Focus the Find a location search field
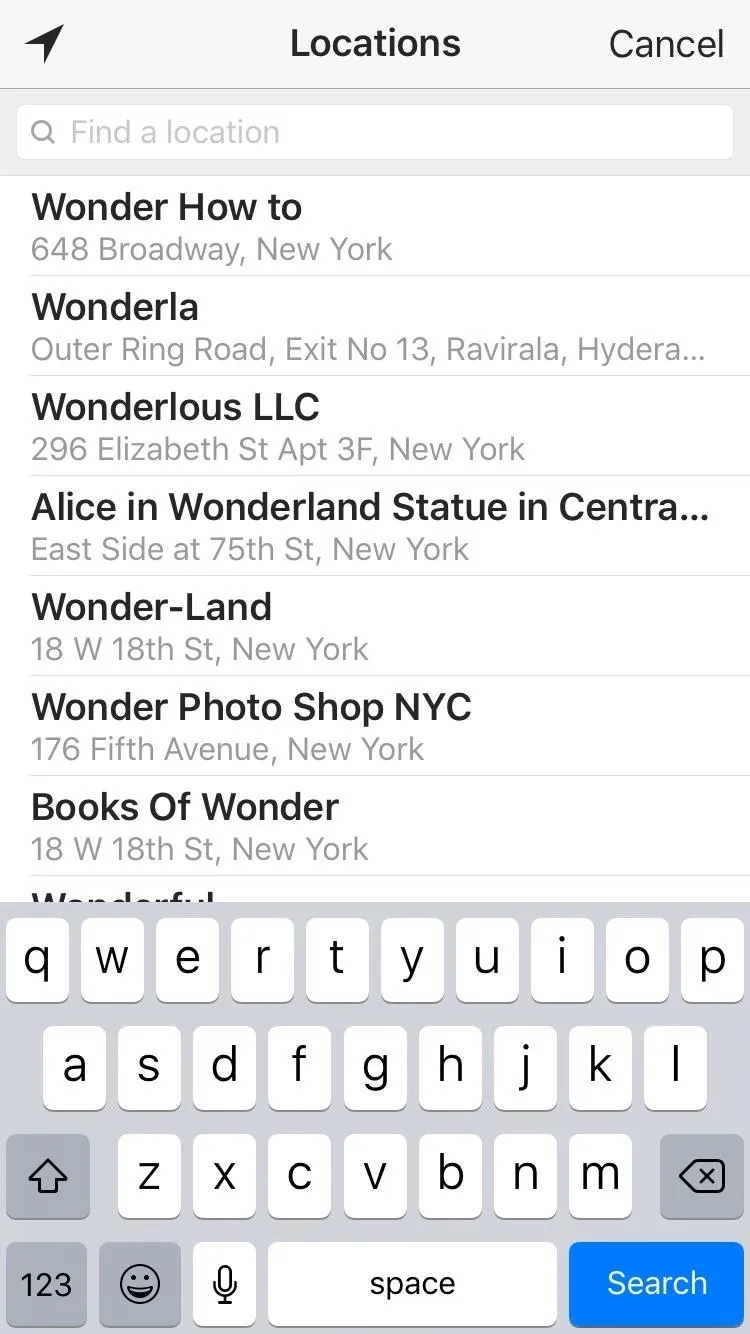The width and height of the screenshot is (750, 1334). pyautogui.click(x=375, y=132)
